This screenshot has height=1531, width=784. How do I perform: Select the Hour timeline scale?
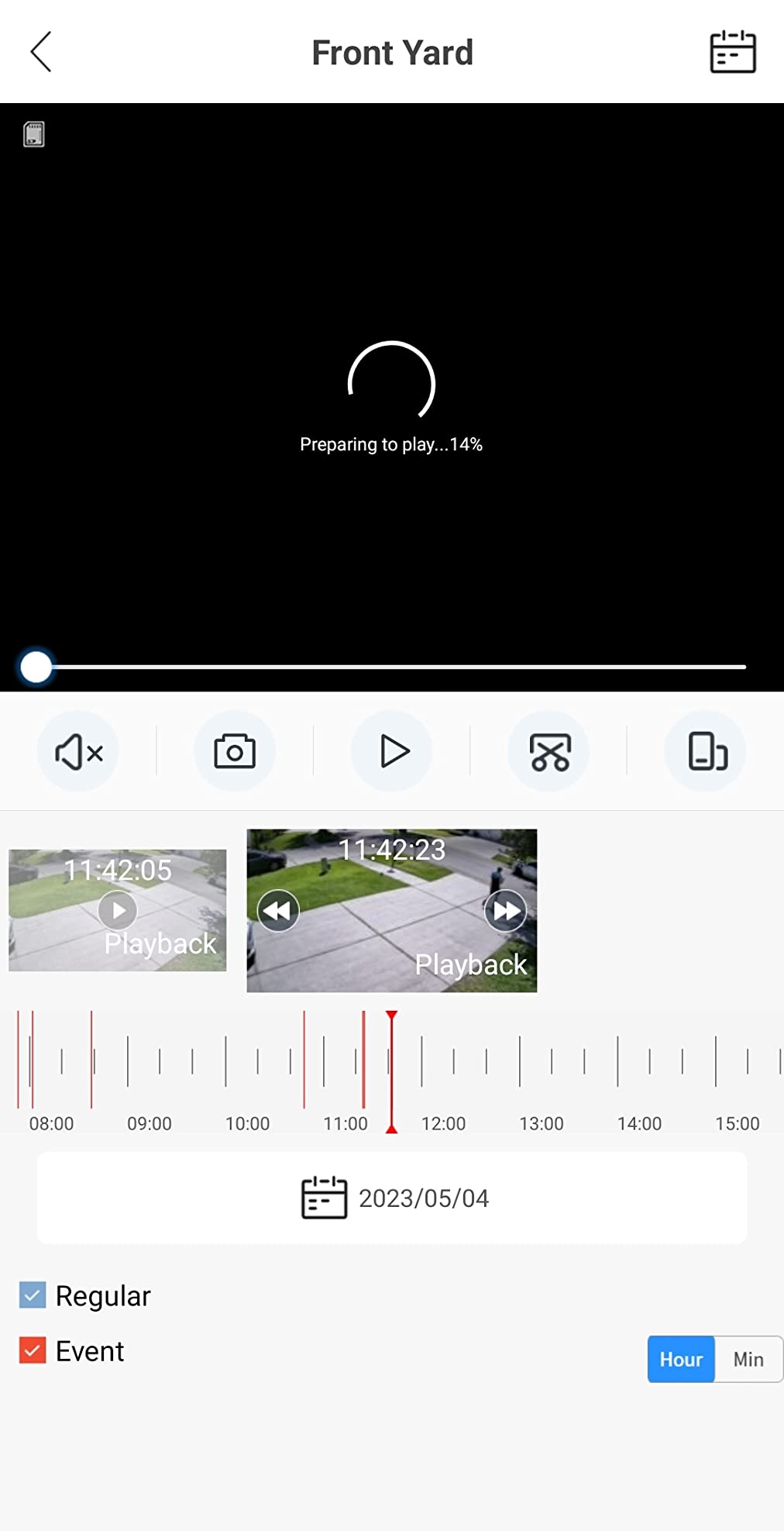[681, 1359]
